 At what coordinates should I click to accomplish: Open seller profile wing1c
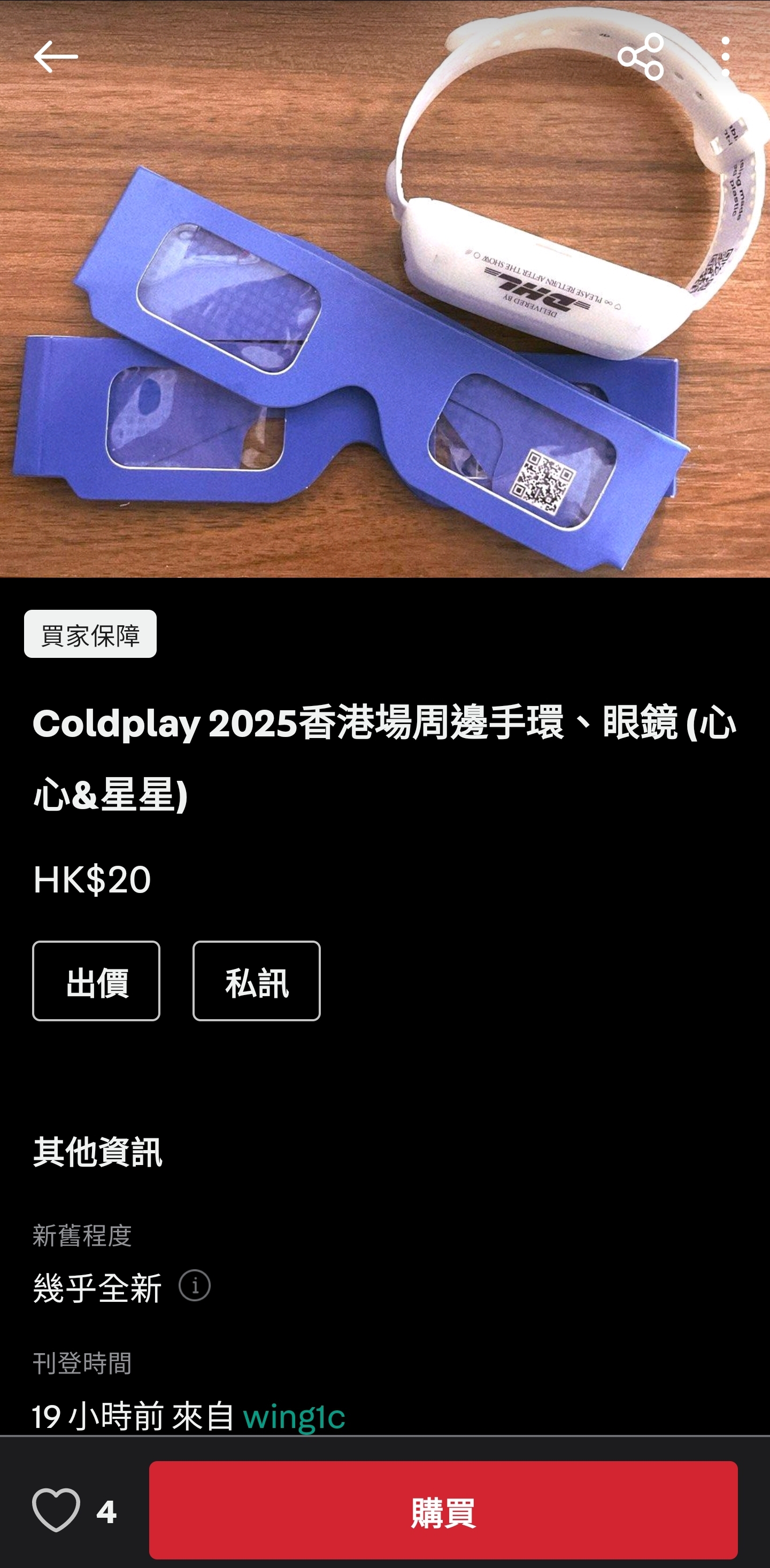[294, 1416]
